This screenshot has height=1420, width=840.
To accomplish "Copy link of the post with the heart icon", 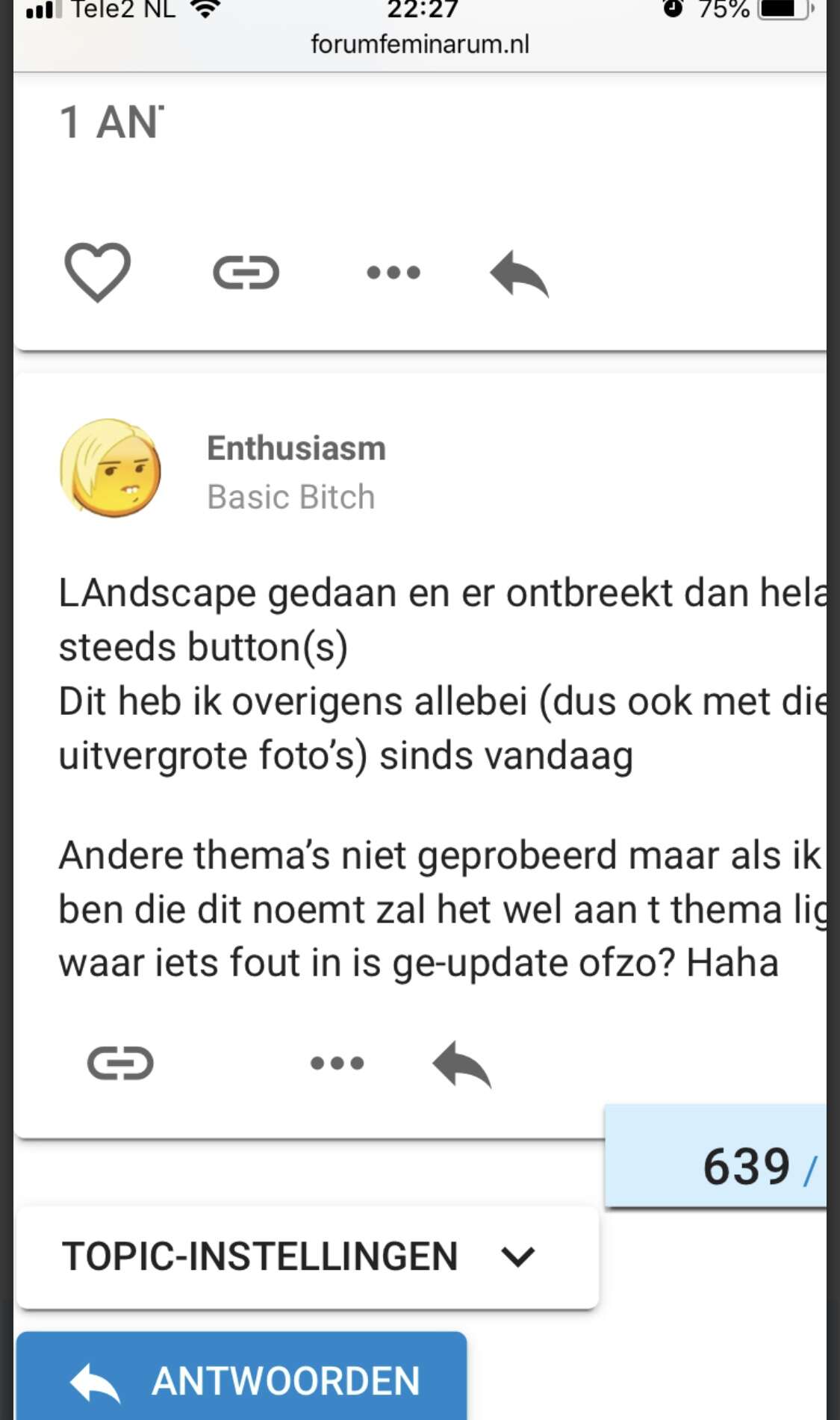I will (x=246, y=273).
